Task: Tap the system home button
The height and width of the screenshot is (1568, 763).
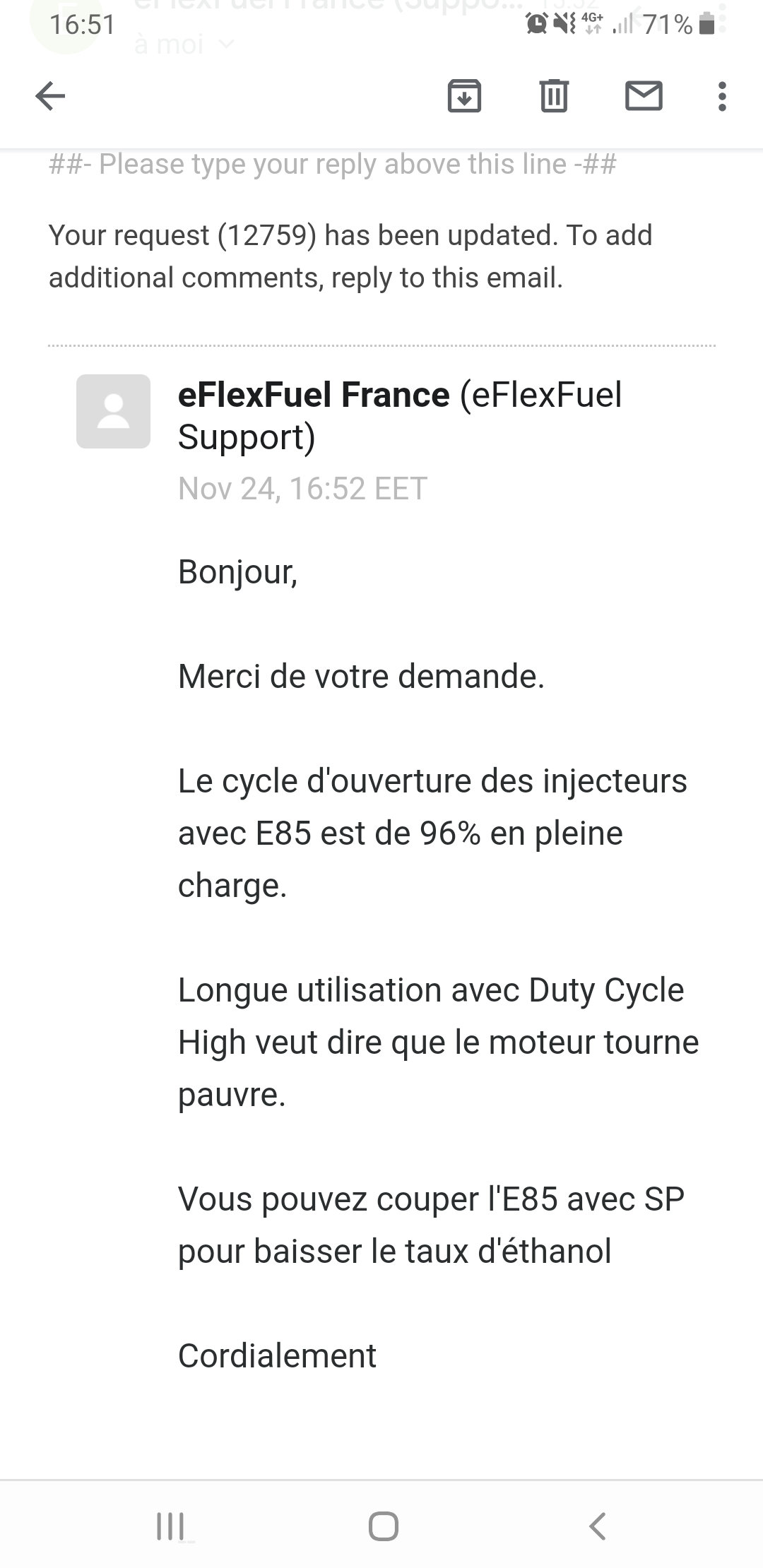Action: (383, 1526)
